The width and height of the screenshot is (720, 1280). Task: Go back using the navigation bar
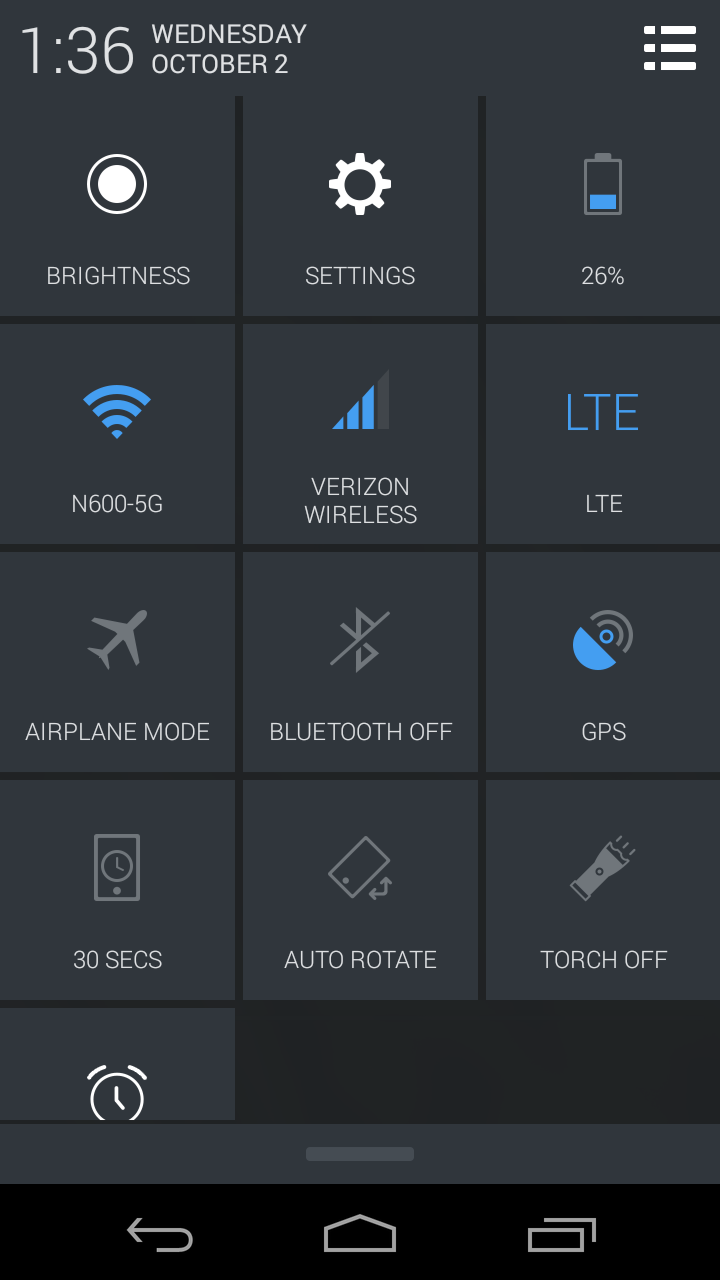(160, 1234)
